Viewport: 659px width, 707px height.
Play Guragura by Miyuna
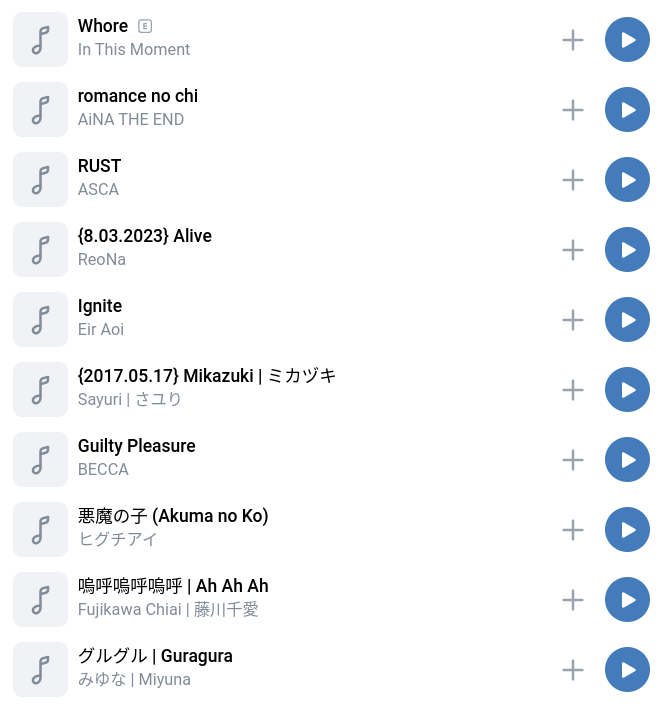[627, 670]
